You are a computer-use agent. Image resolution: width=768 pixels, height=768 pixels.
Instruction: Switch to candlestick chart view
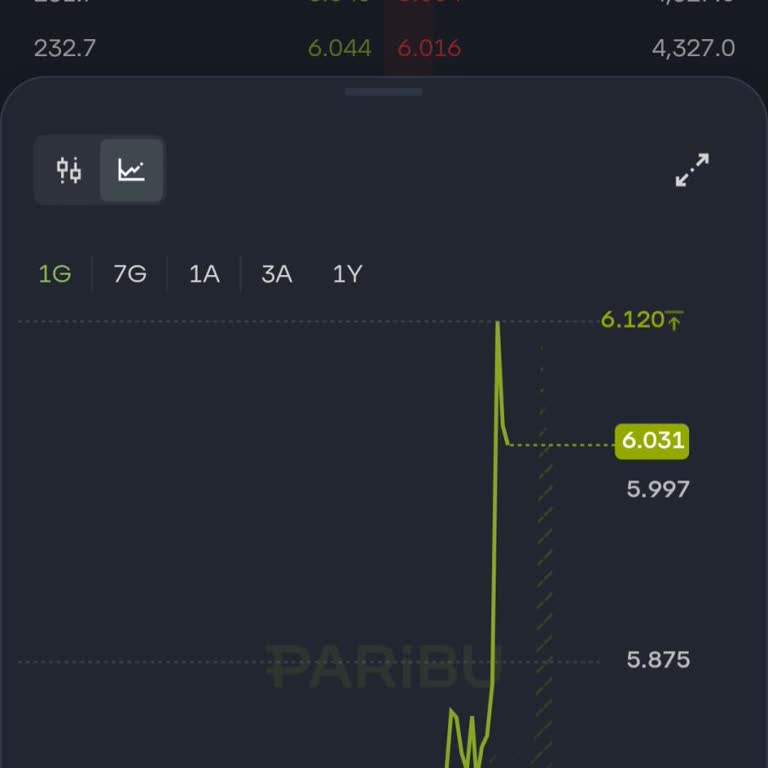tap(68, 170)
